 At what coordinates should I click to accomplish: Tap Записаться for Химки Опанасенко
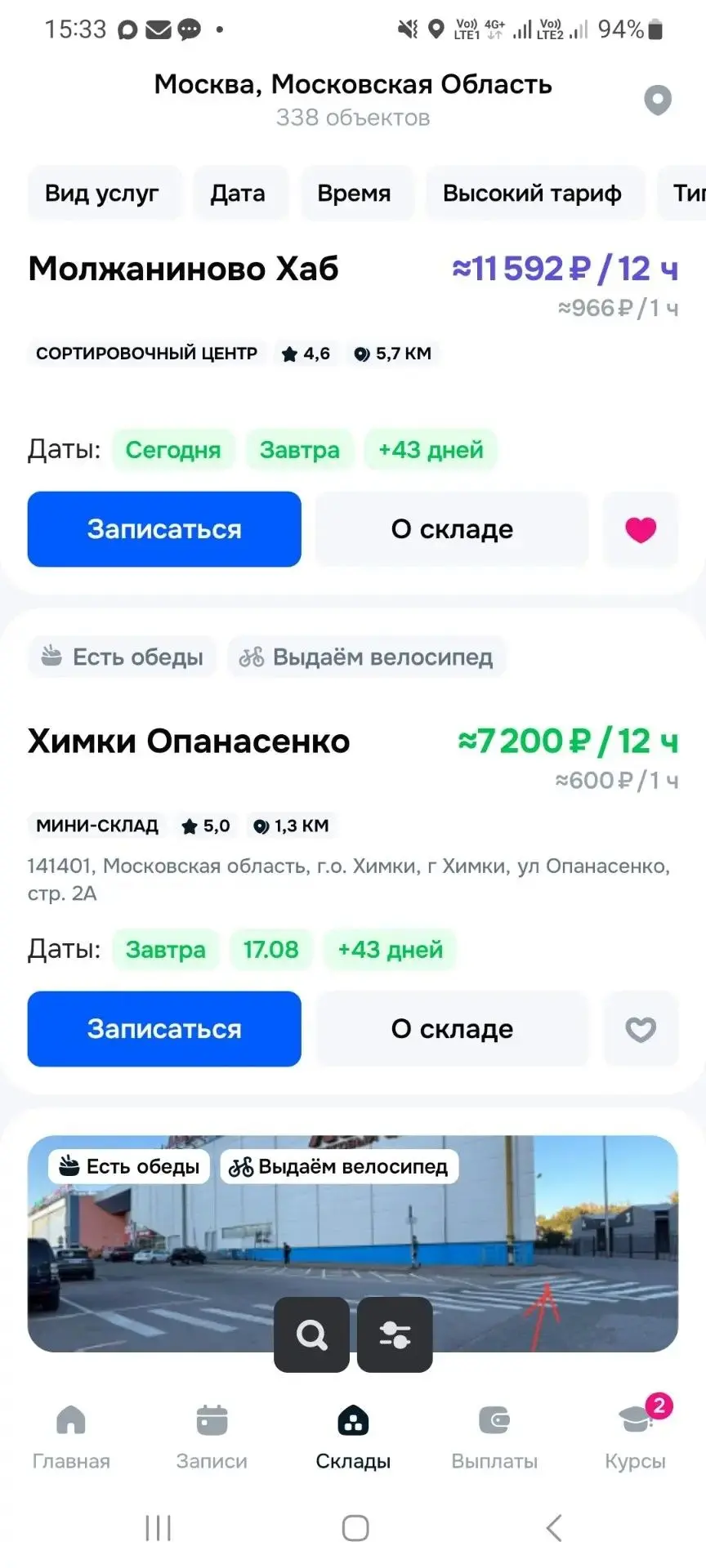click(x=164, y=1029)
